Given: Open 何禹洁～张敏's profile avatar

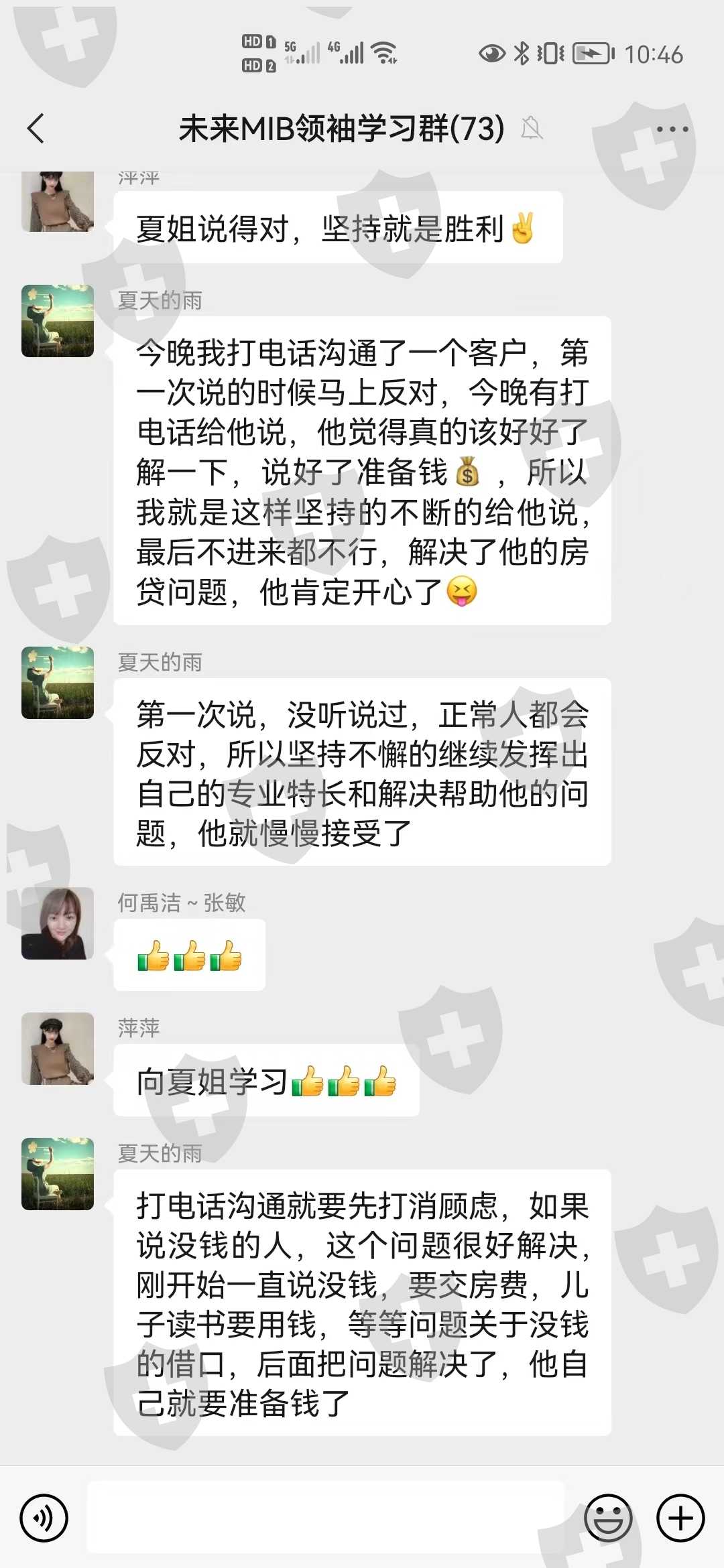Looking at the screenshot, I should [58, 923].
